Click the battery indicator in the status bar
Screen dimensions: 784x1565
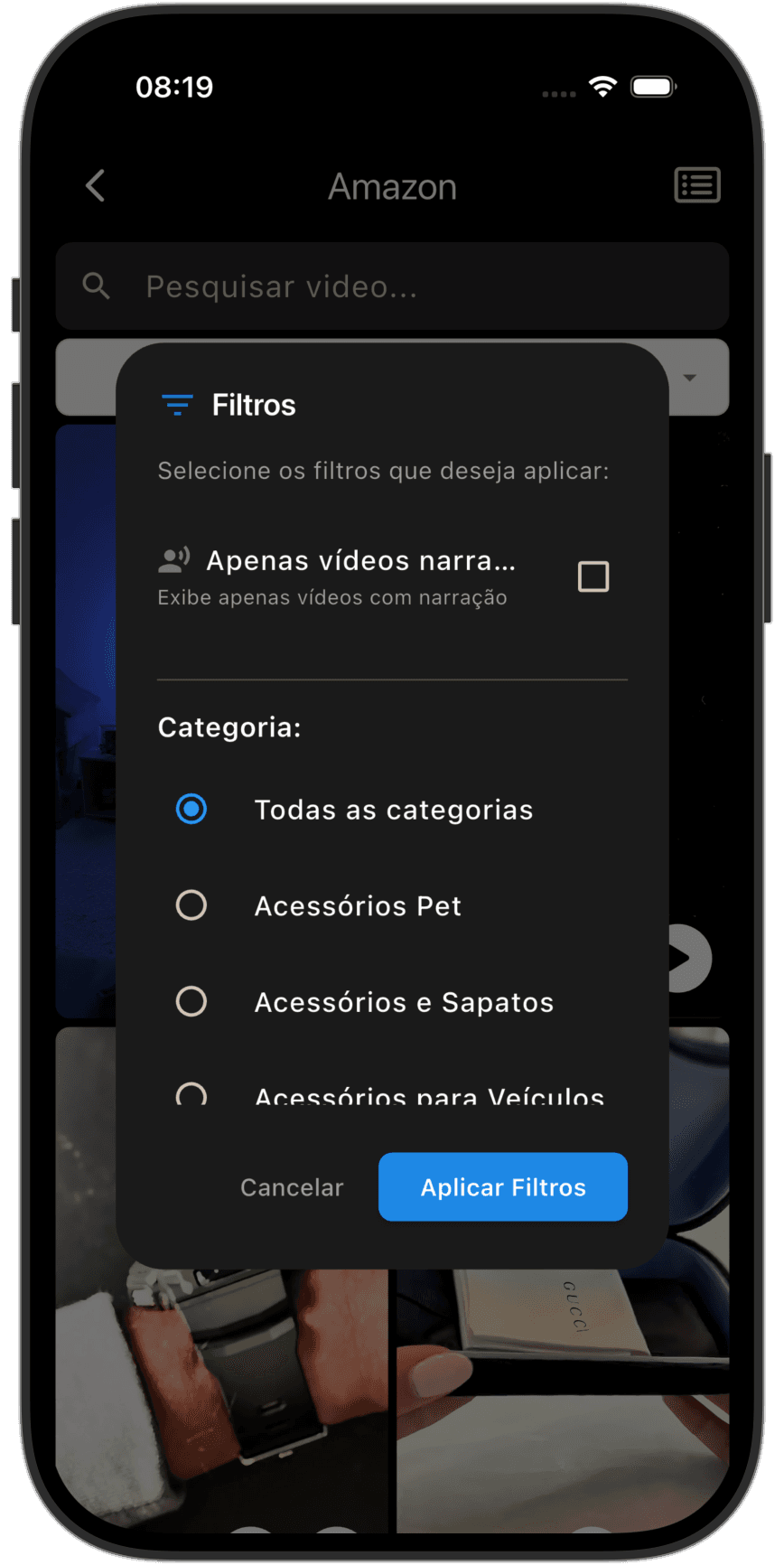[652, 87]
